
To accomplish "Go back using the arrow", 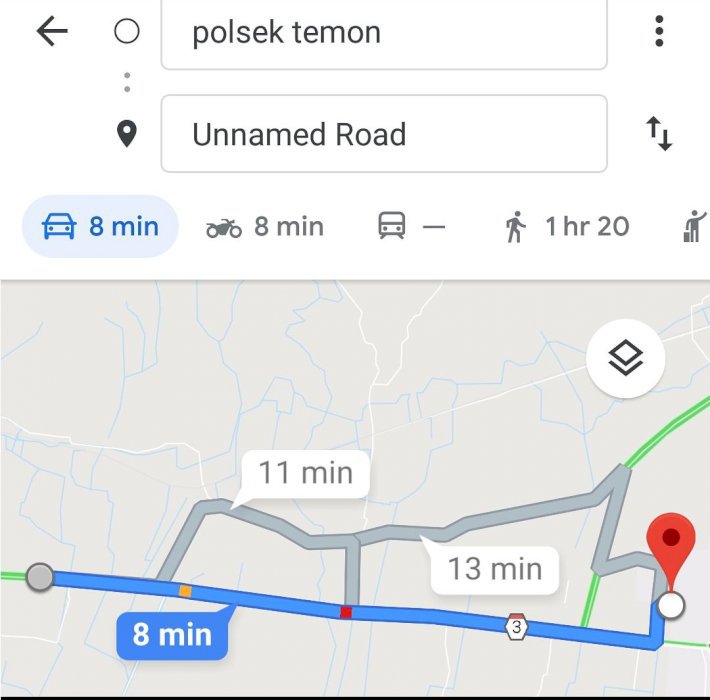I will (51, 32).
